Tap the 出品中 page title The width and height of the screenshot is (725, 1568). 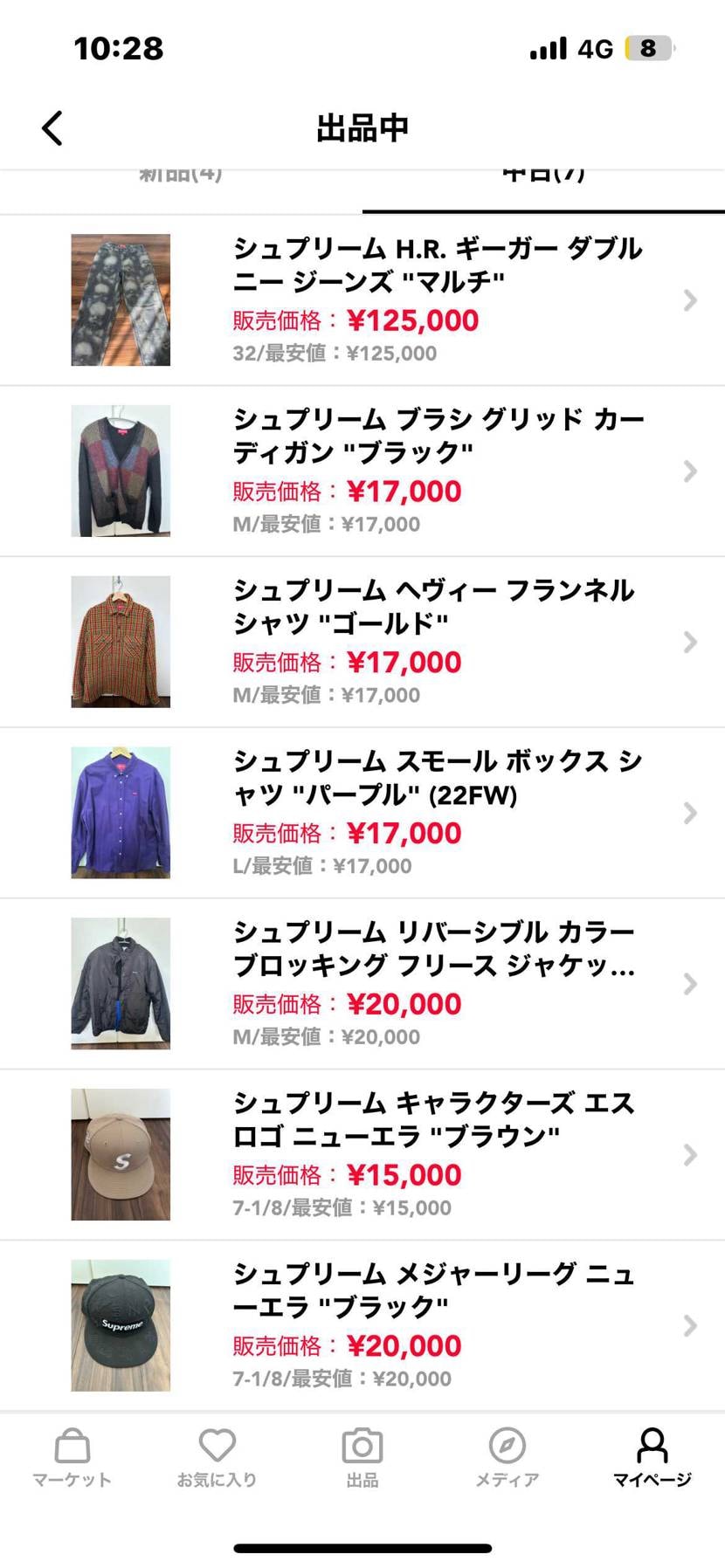click(x=362, y=127)
